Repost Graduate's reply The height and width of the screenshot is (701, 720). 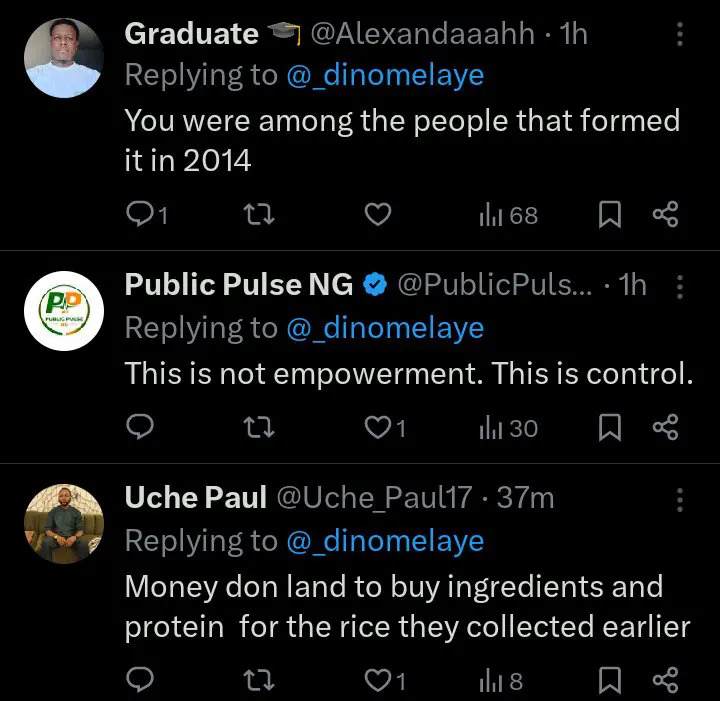tap(259, 214)
